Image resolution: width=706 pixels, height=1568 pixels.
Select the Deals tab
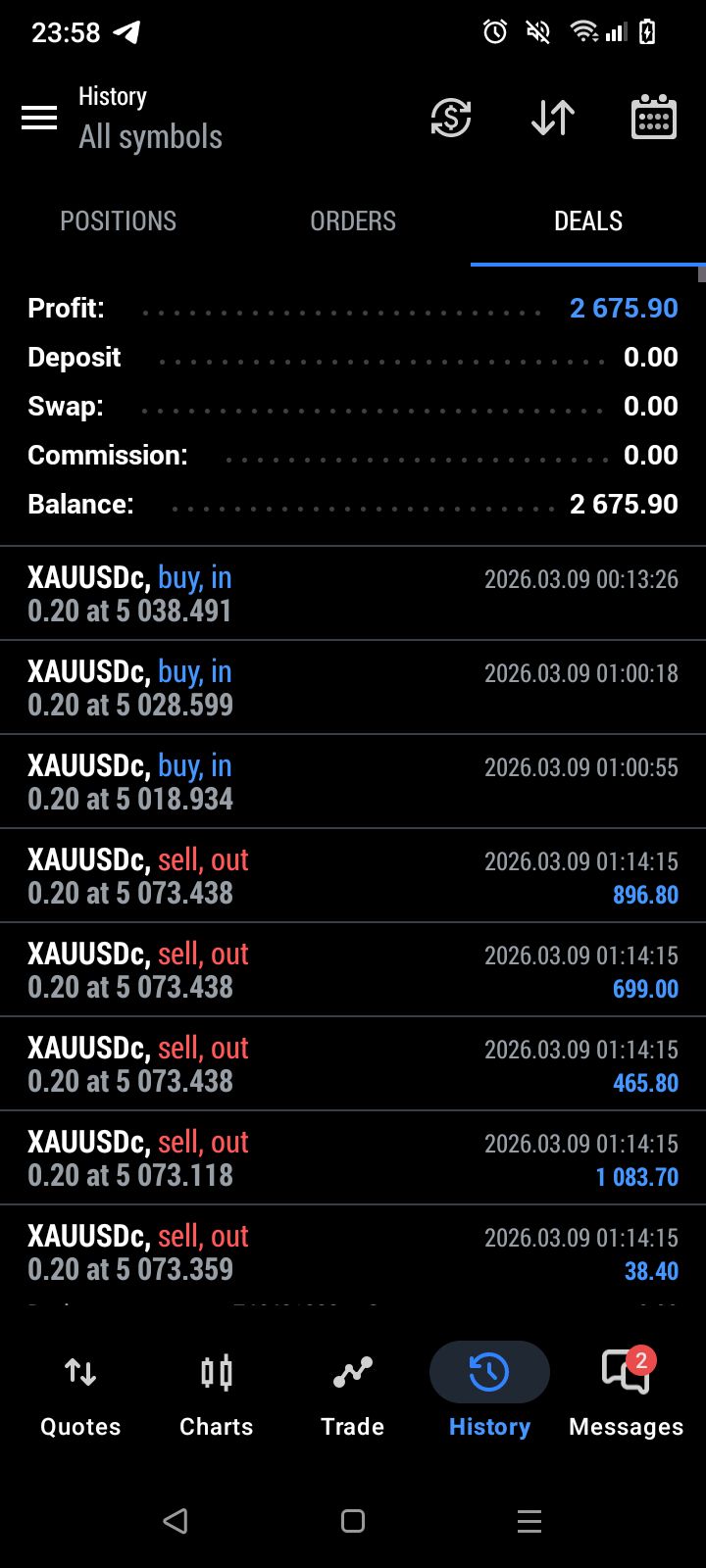588,221
